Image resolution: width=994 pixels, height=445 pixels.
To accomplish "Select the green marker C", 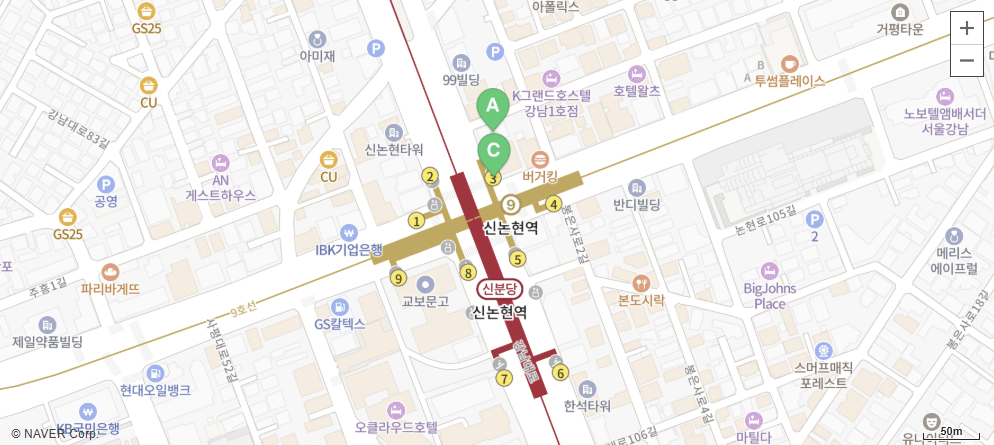I will [493, 150].
